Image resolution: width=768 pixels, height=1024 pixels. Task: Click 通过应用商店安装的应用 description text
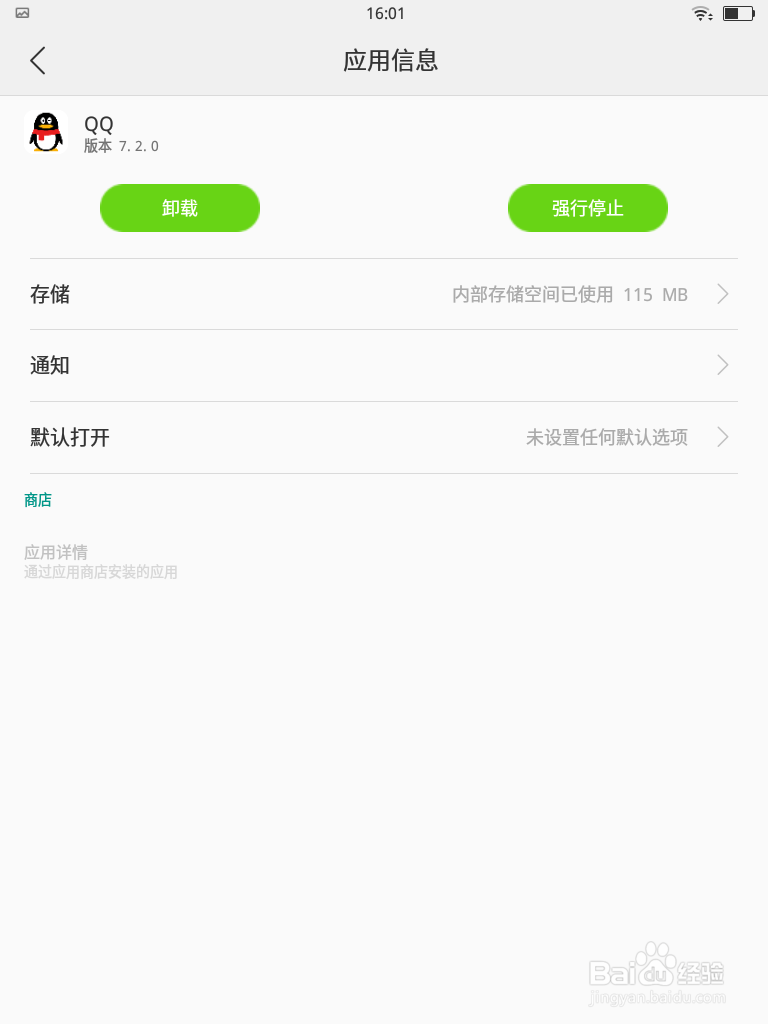pyautogui.click(x=100, y=572)
